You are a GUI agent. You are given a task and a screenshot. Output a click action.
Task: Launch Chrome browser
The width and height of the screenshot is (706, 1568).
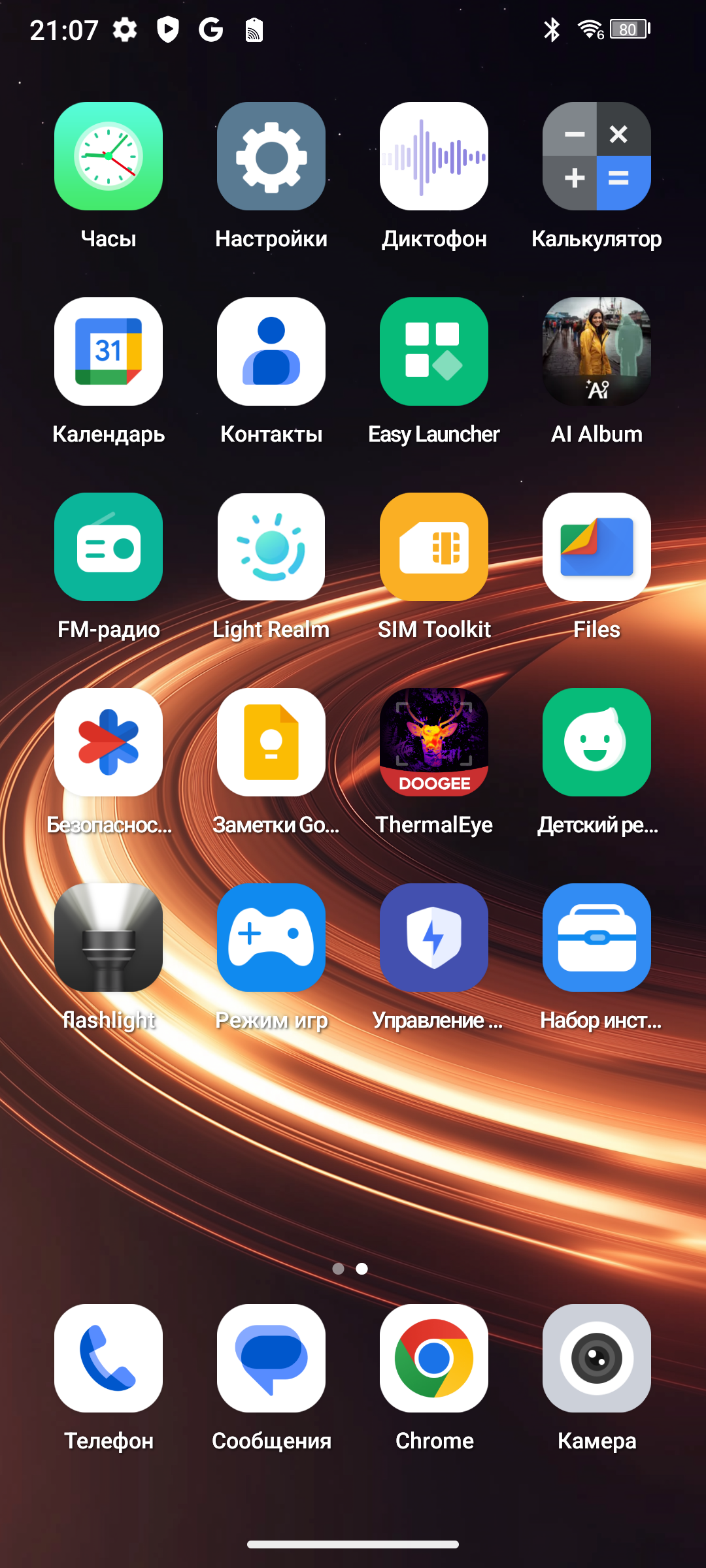[x=434, y=1358]
